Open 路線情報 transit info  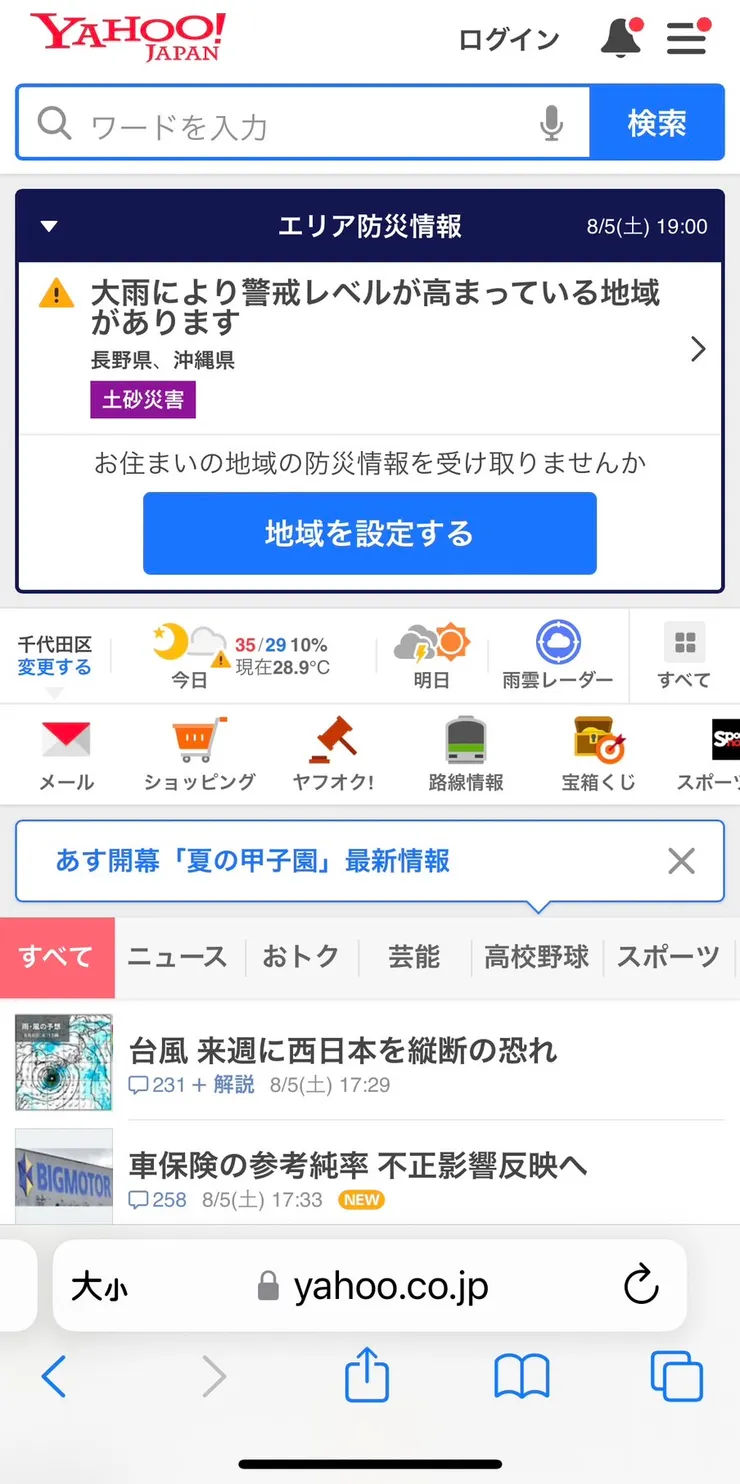(466, 755)
